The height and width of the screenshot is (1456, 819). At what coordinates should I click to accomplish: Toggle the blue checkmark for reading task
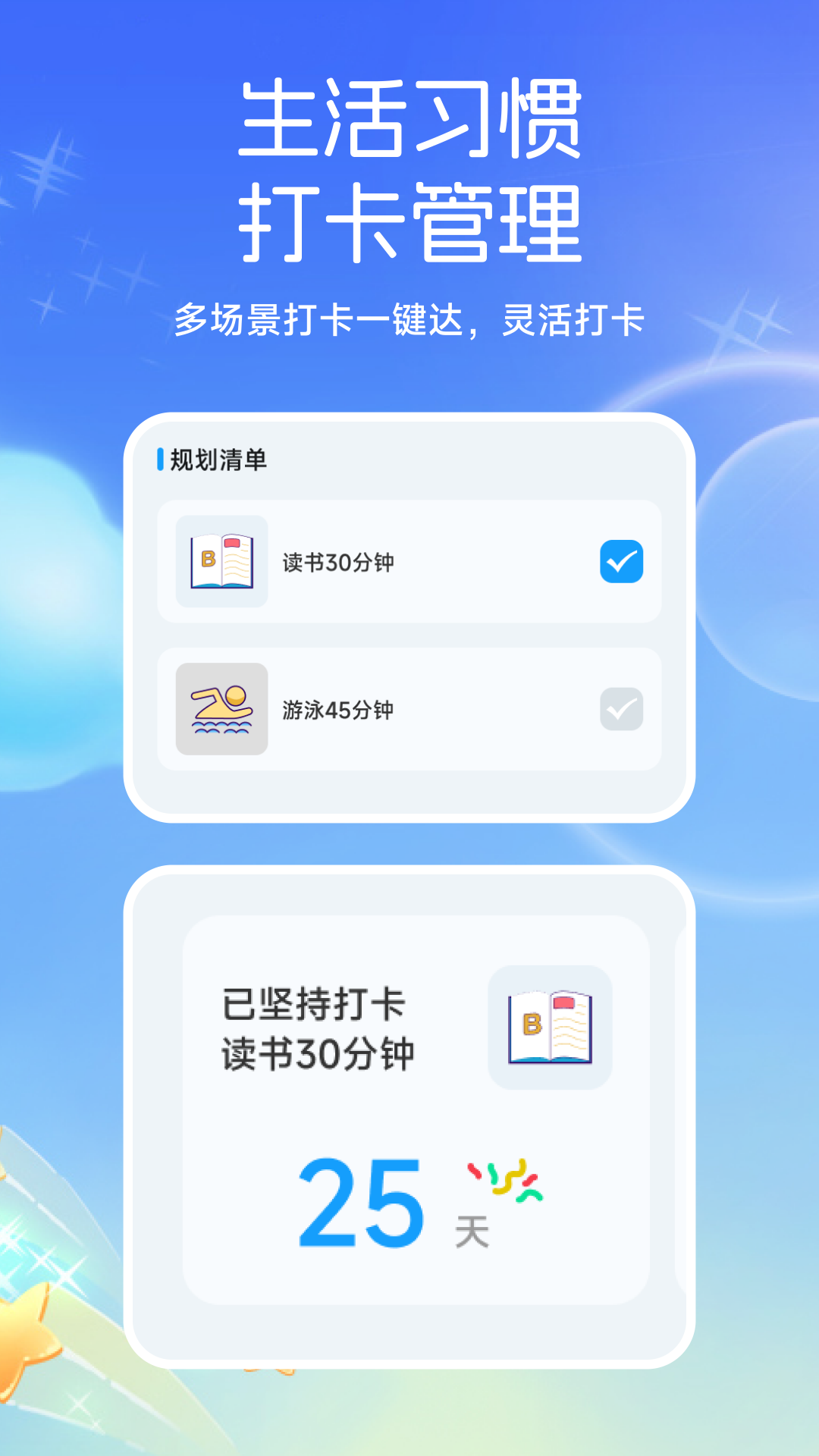622,561
